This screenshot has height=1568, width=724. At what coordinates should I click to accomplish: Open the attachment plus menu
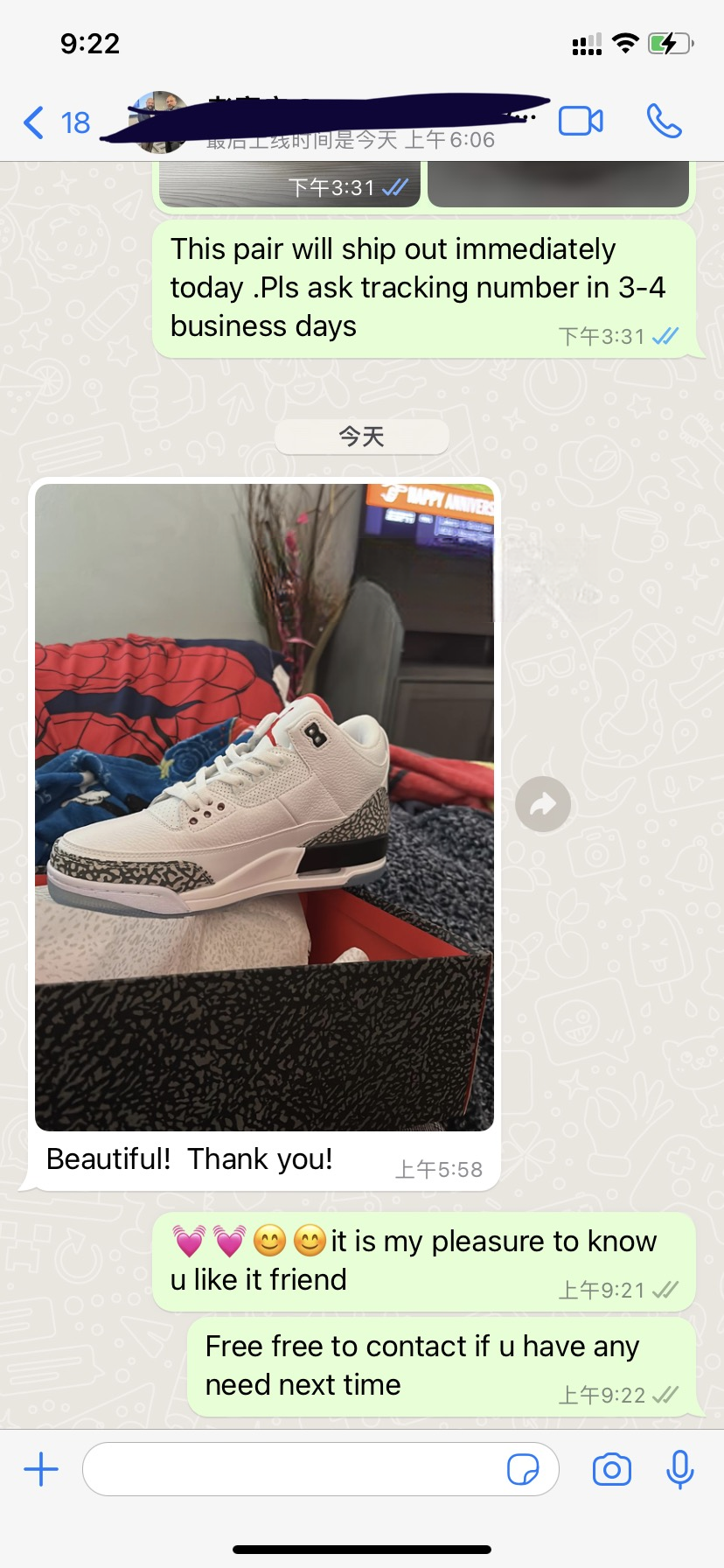tap(41, 1469)
